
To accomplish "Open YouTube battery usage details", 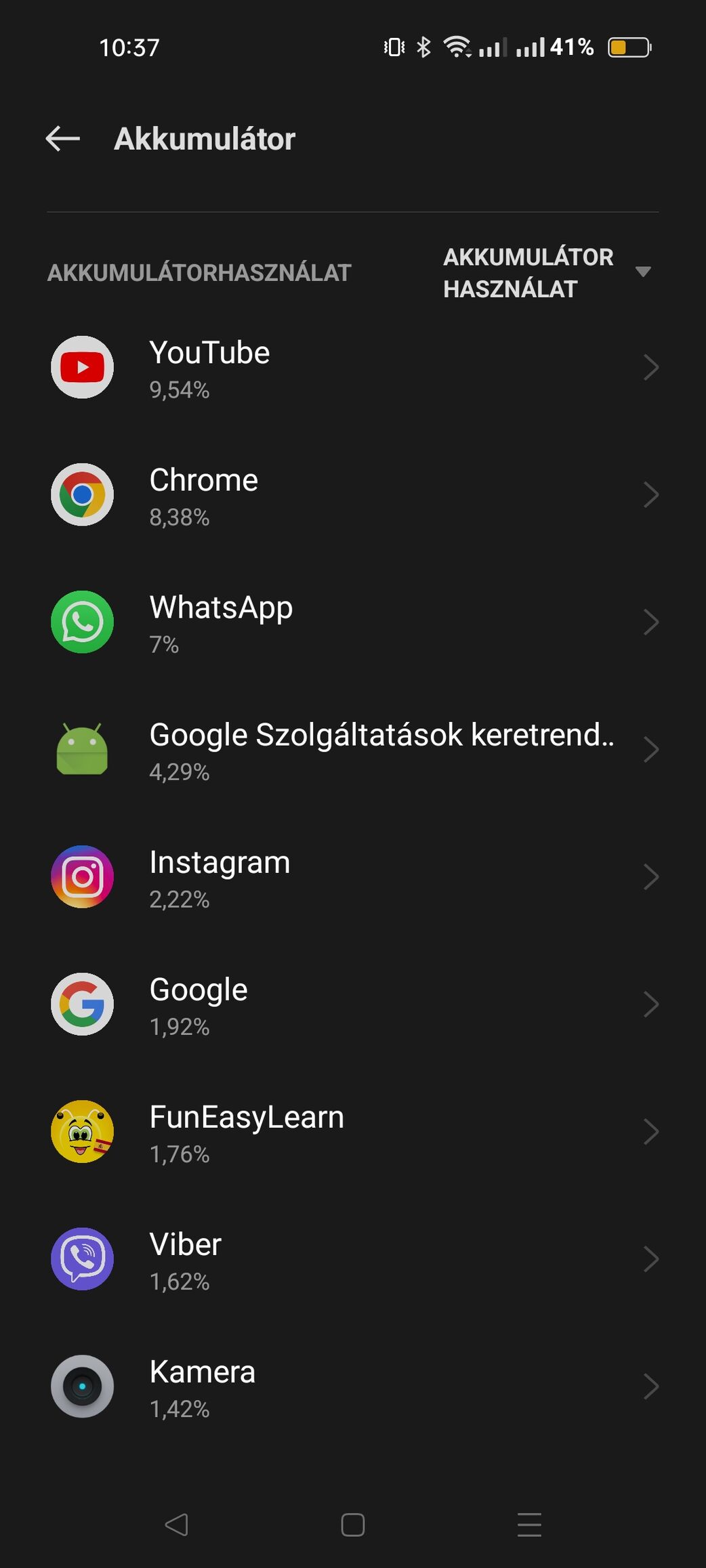I will point(353,367).
